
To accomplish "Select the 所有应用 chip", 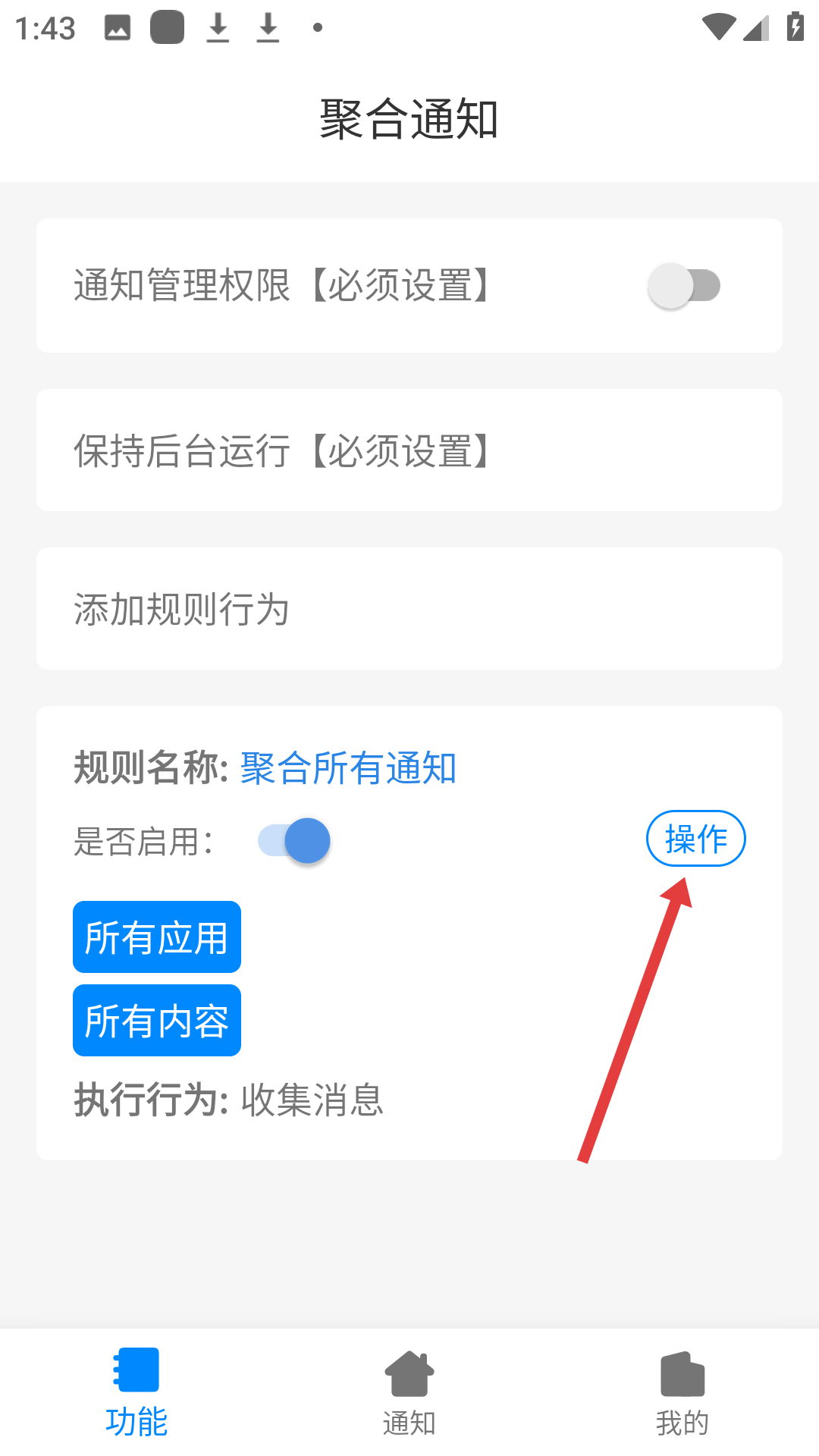I will pos(157,937).
